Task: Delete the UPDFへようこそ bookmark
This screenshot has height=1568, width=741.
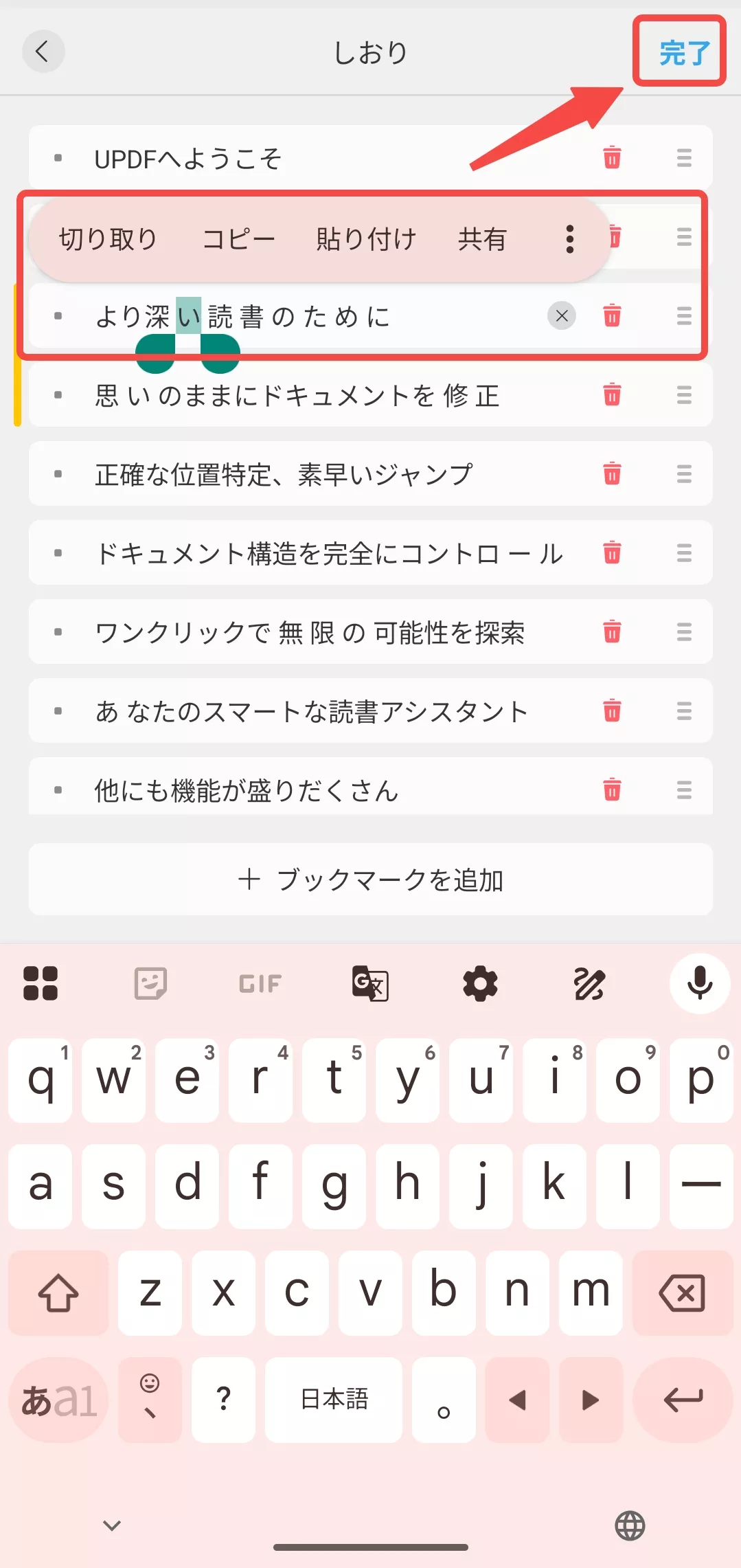Action: (611, 157)
